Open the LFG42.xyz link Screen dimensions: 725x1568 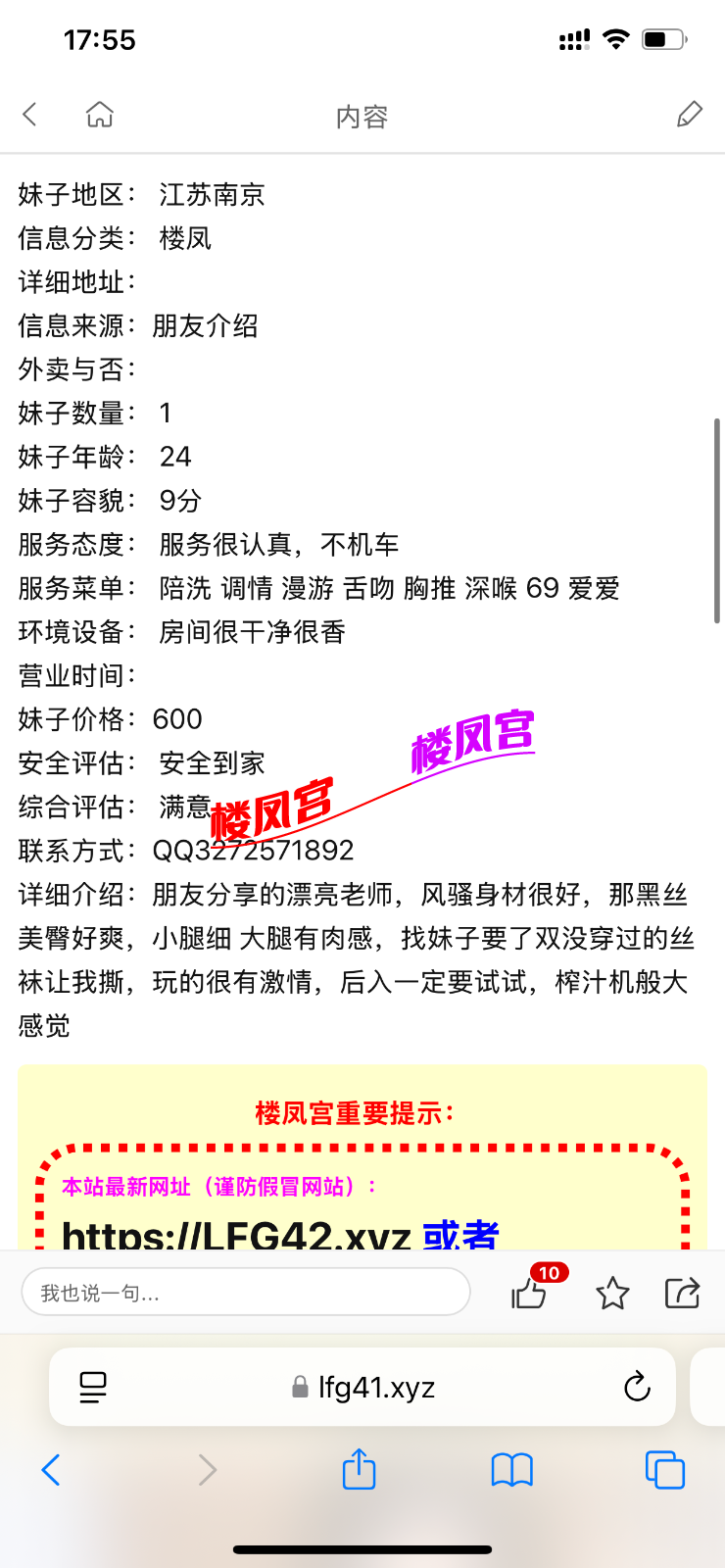[236, 1235]
